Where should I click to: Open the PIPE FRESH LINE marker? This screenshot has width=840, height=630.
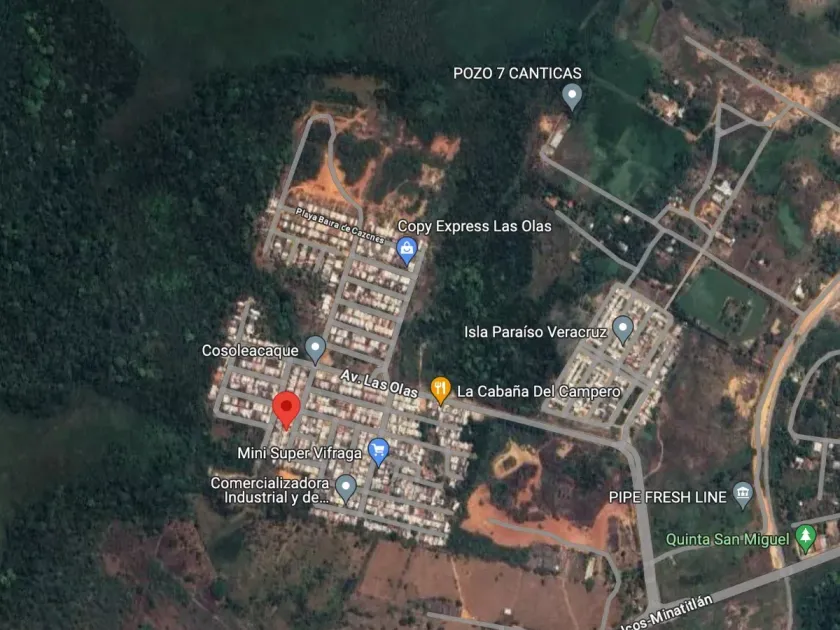click(x=742, y=495)
